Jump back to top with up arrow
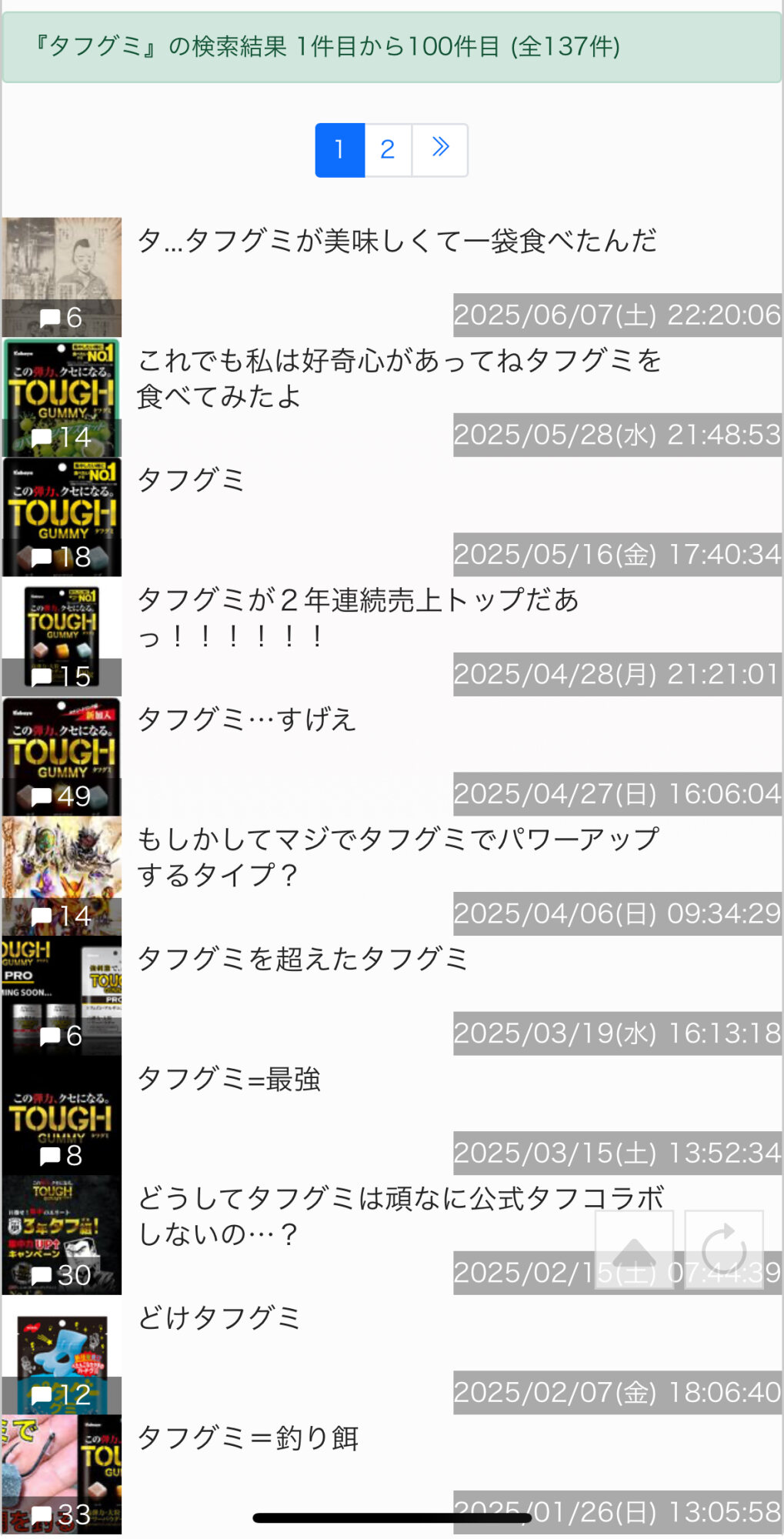This screenshot has width=784, height=1539. coord(634,1250)
